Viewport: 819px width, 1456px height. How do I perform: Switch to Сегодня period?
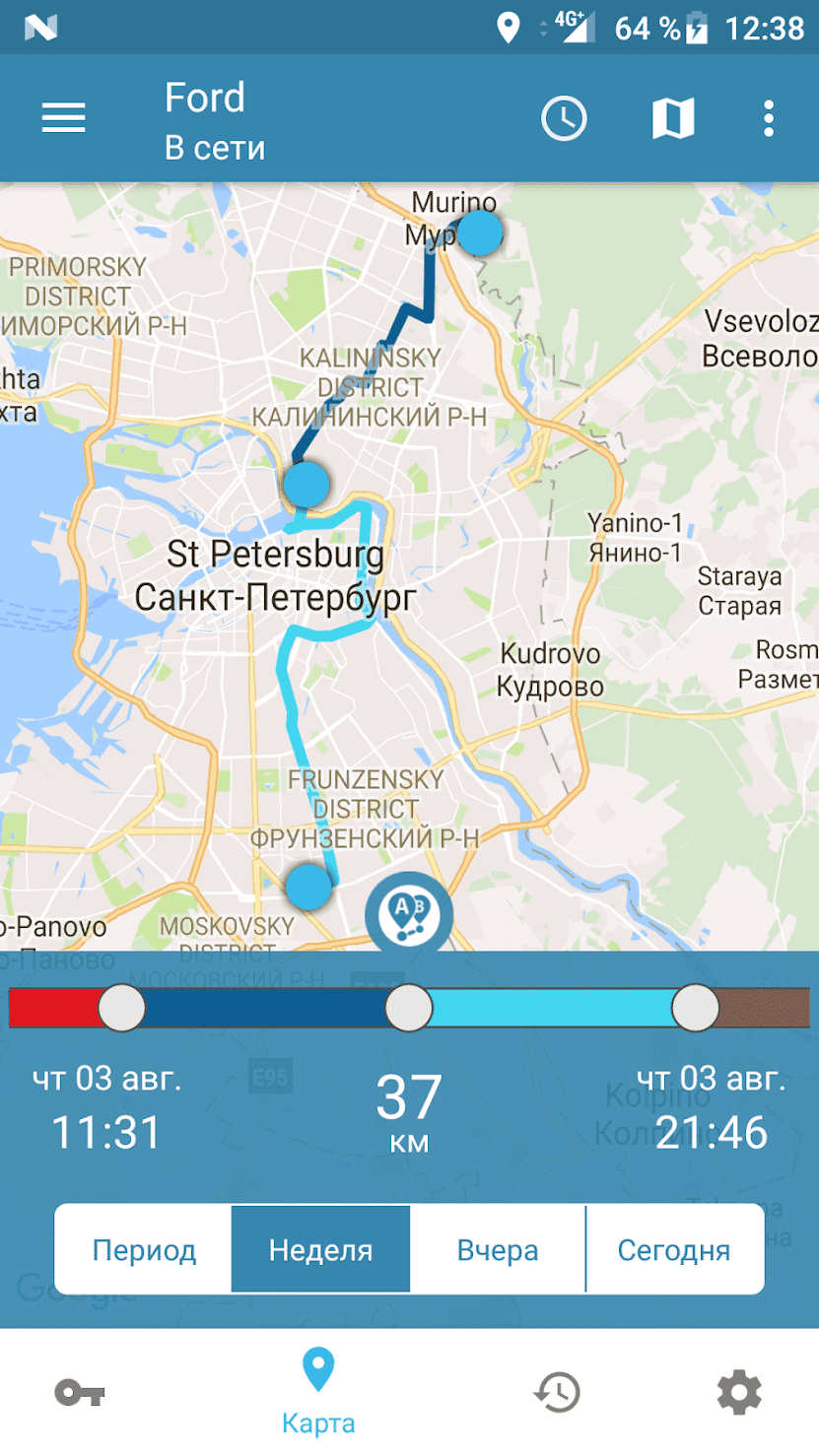point(674,1250)
